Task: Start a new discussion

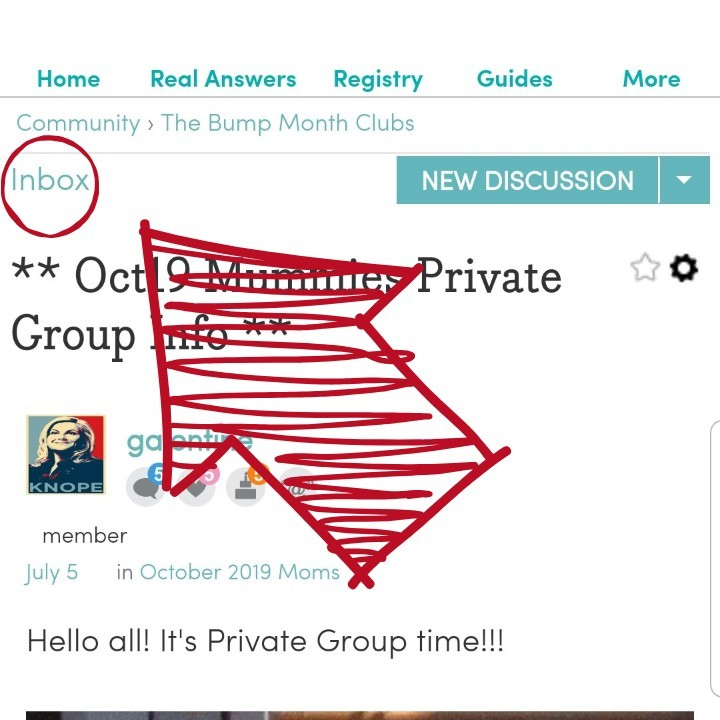Action: point(527,181)
